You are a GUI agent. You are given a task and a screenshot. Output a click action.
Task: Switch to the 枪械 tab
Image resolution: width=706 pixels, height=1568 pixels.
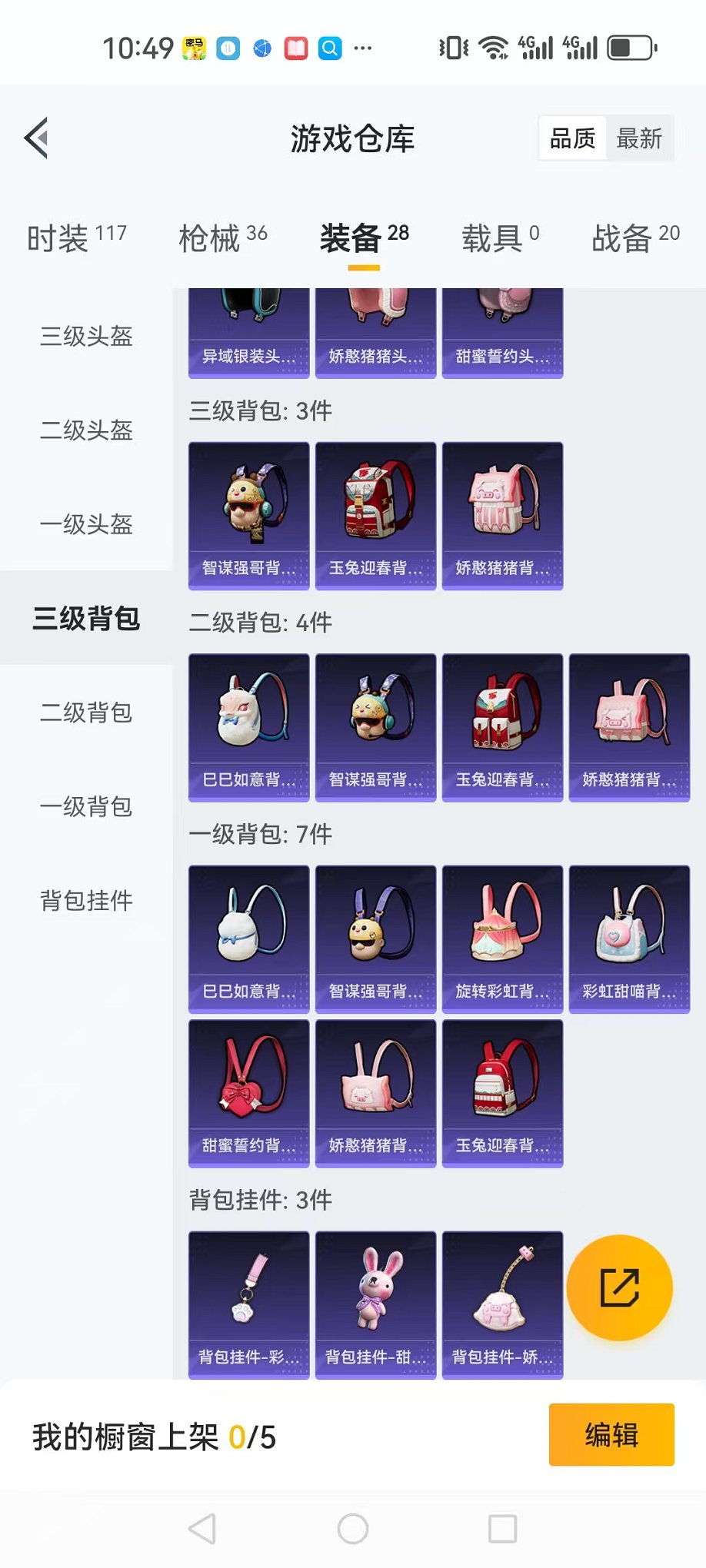pos(222,238)
